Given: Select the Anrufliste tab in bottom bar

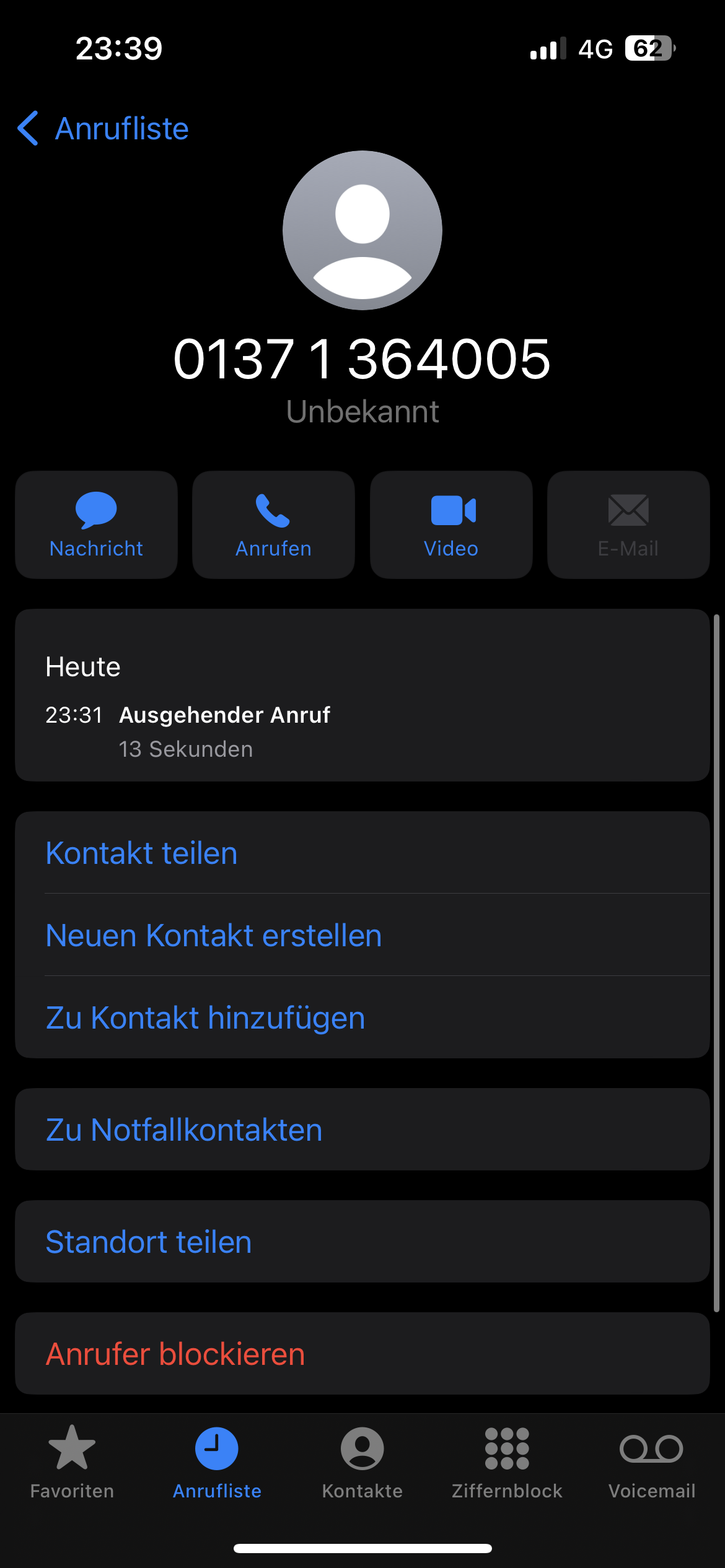Looking at the screenshot, I should click(x=217, y=1463).
